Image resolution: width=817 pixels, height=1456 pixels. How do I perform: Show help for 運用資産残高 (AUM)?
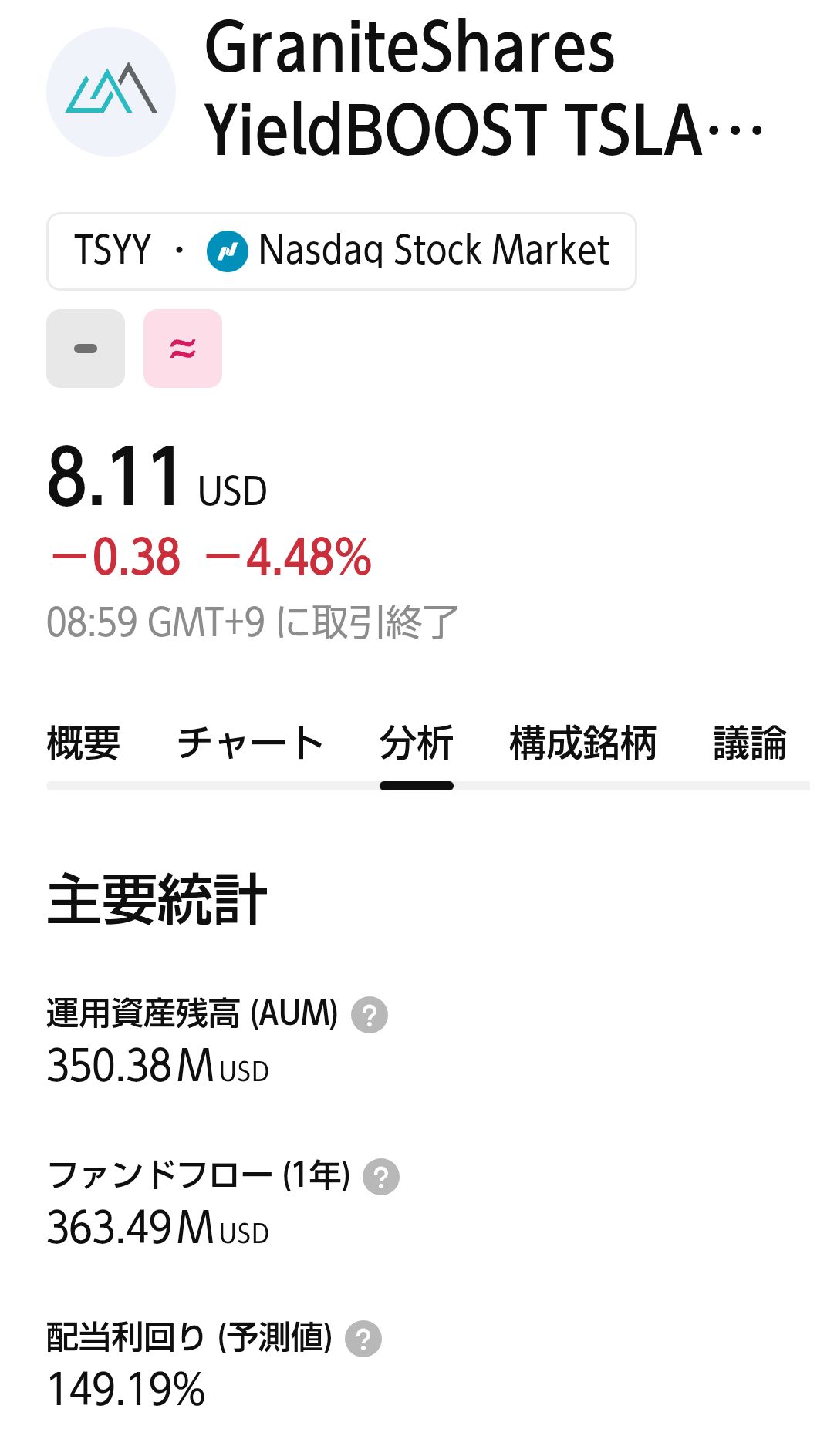click(x=370, y=1015)
